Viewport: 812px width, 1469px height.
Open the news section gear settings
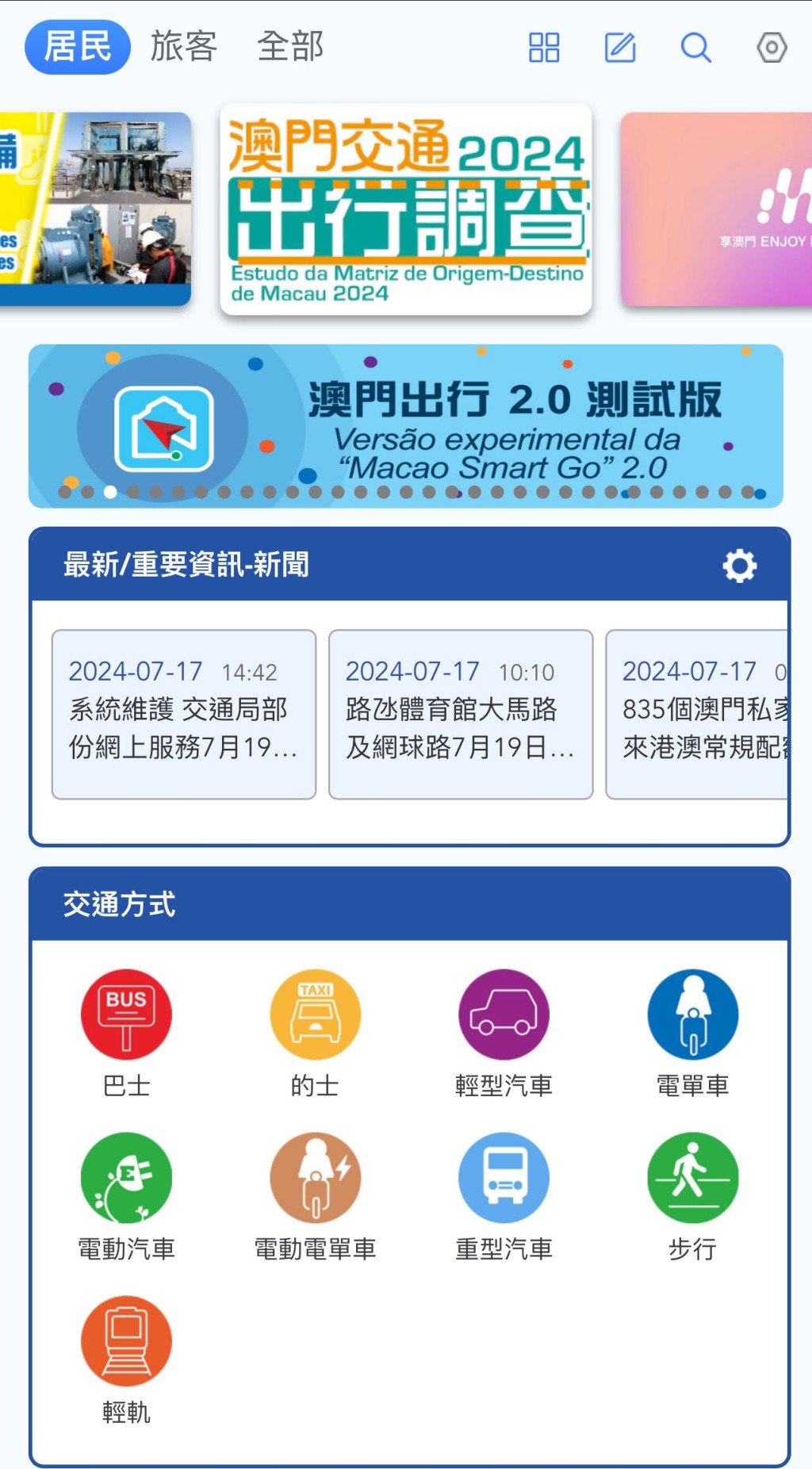[x=739, y=566]
